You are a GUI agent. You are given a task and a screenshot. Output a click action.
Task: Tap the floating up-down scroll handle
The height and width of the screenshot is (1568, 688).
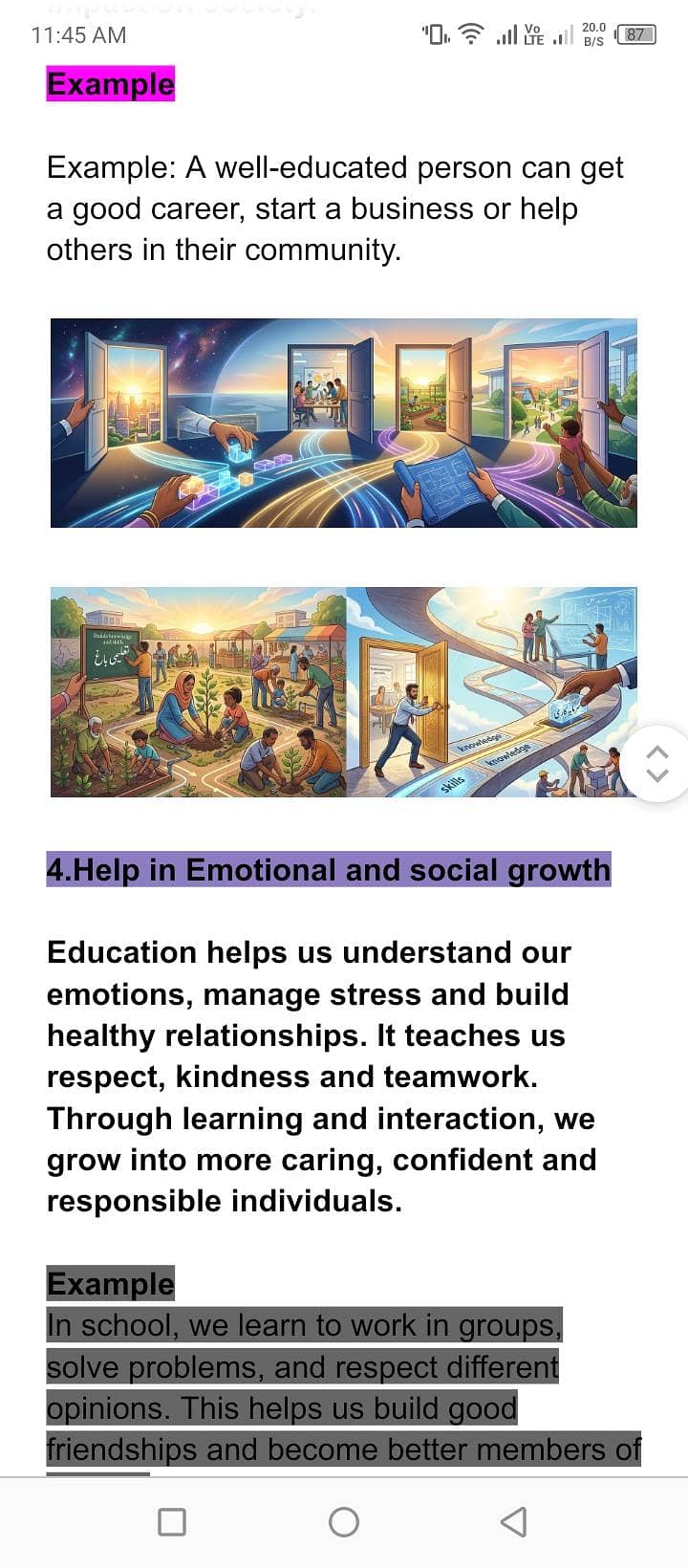[x=657, y=764]
